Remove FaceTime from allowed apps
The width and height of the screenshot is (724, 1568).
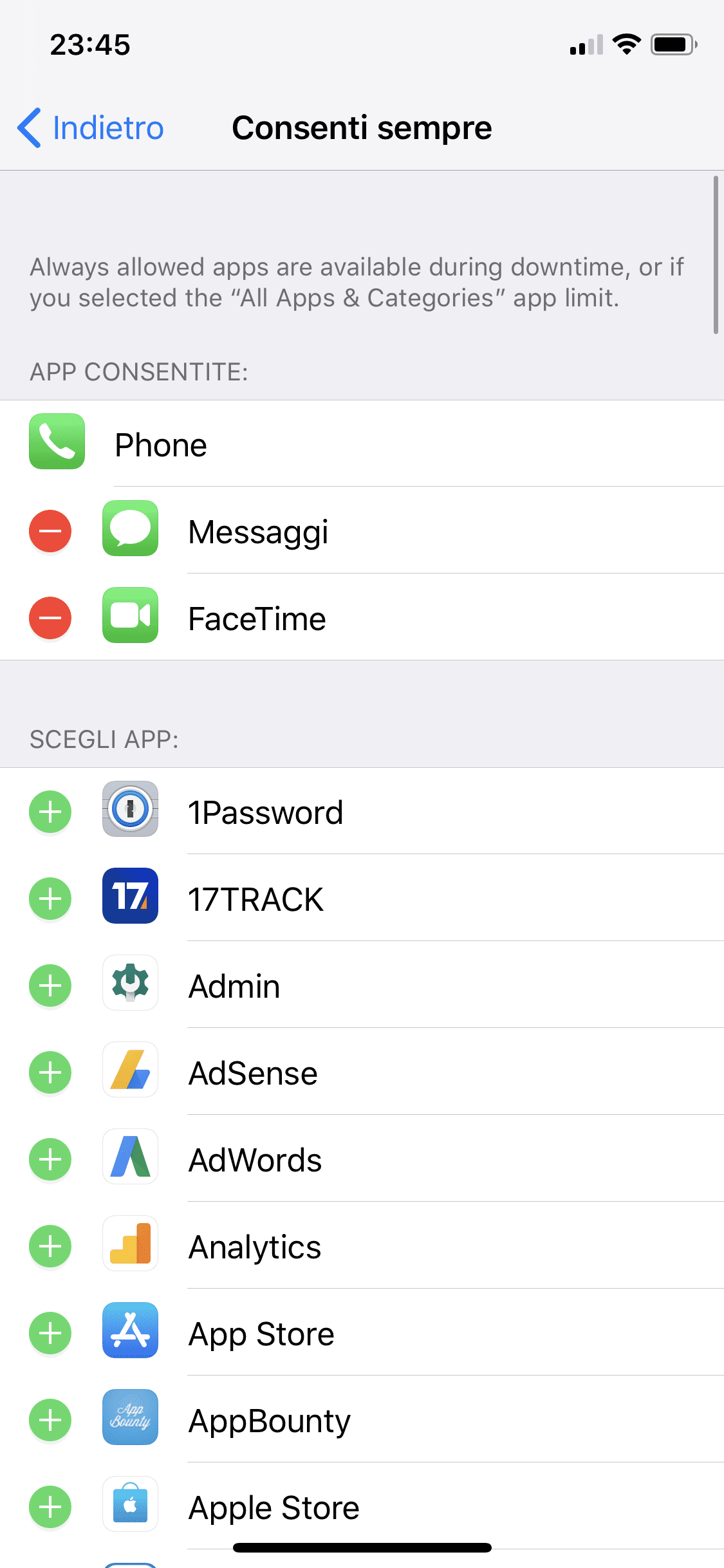coord(50,618)
